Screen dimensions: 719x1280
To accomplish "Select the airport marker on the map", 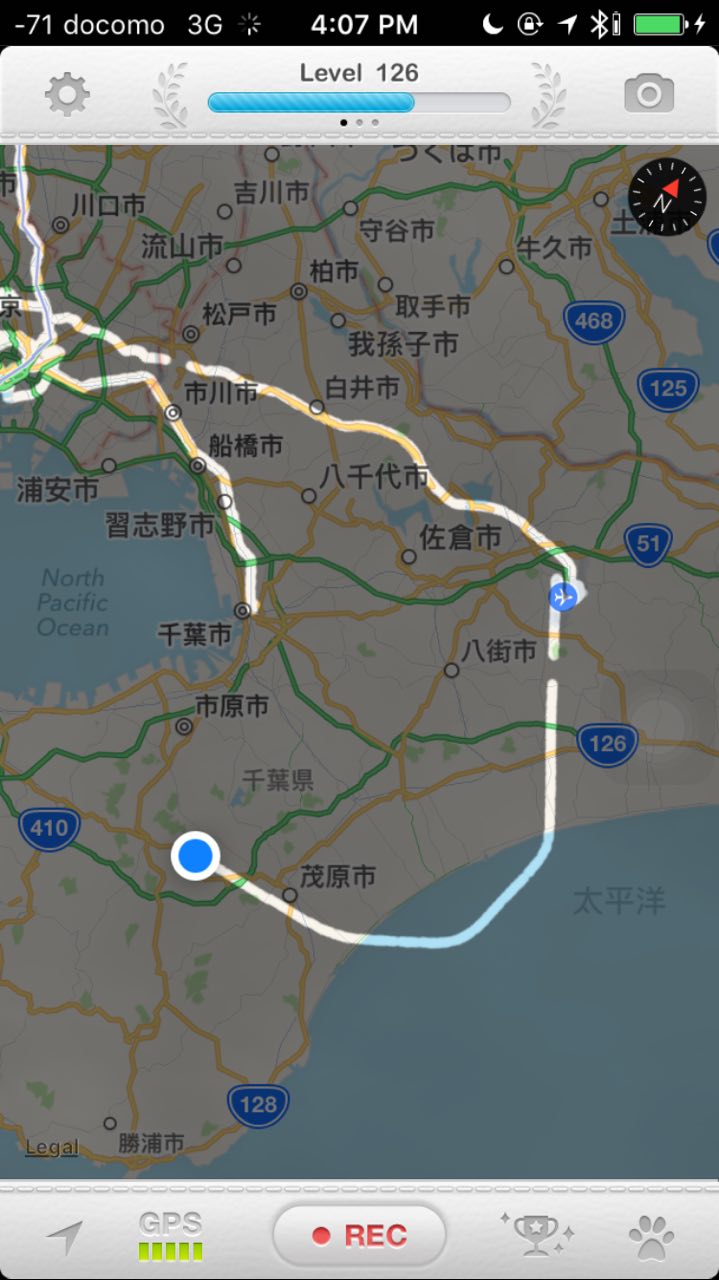I will (x=563, y=597).
